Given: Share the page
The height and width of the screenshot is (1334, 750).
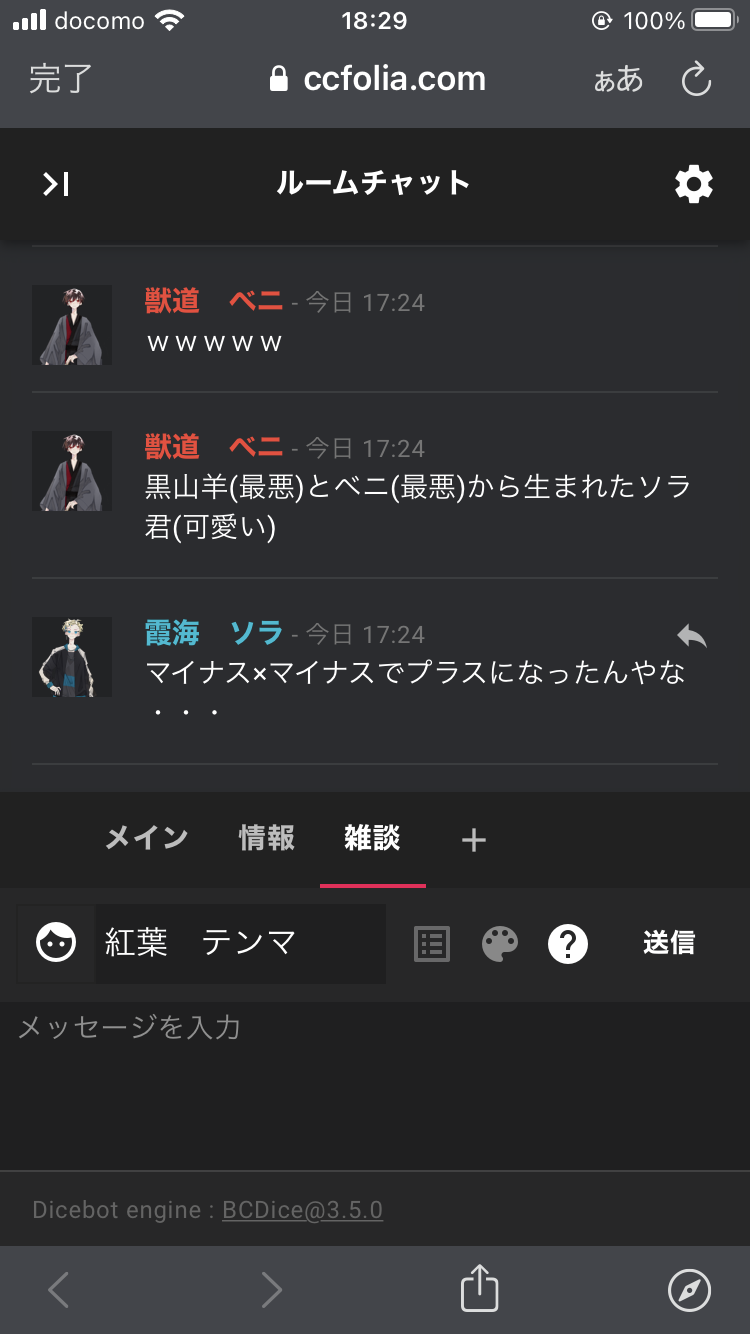Looking at the screenshot, I should 479,1289.
